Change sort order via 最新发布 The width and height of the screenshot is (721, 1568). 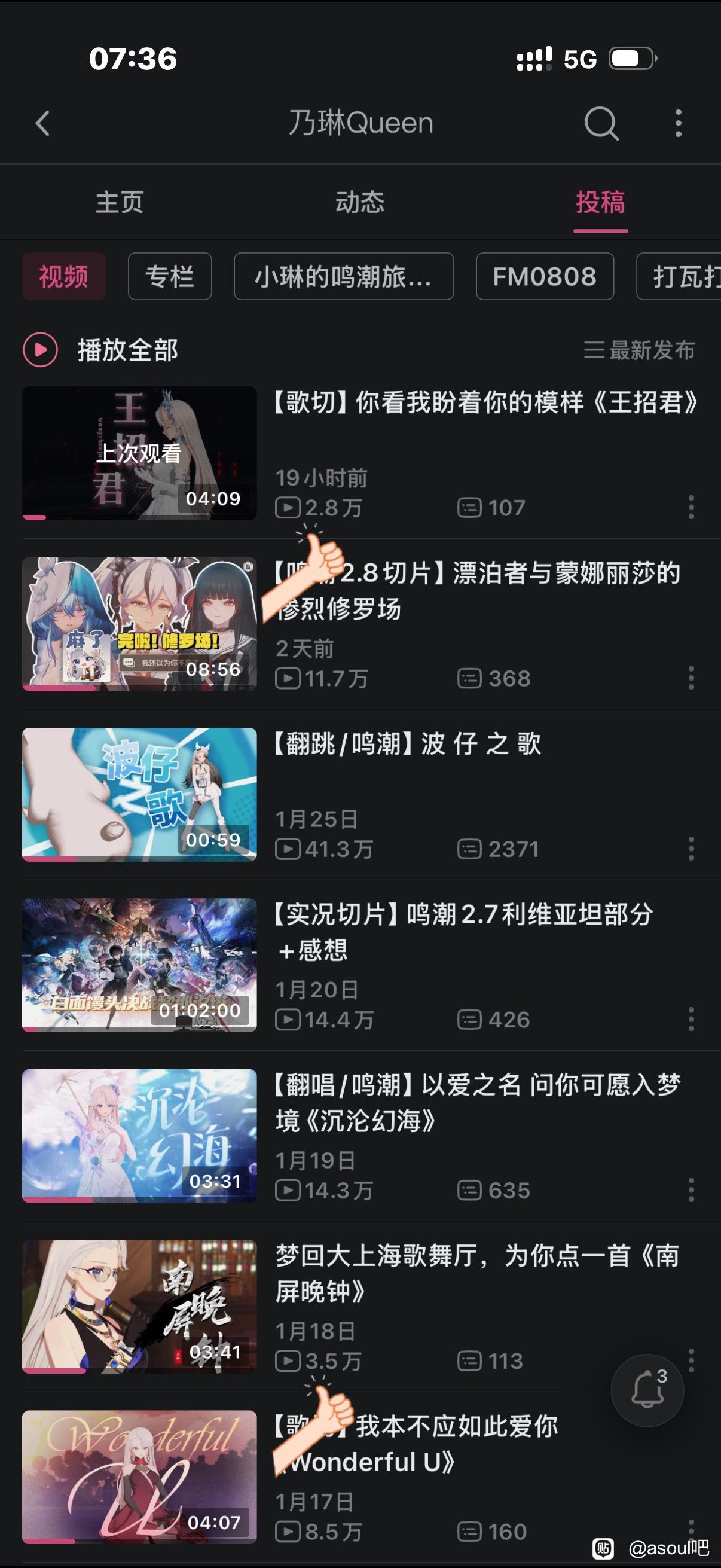[x=640, y=350]
